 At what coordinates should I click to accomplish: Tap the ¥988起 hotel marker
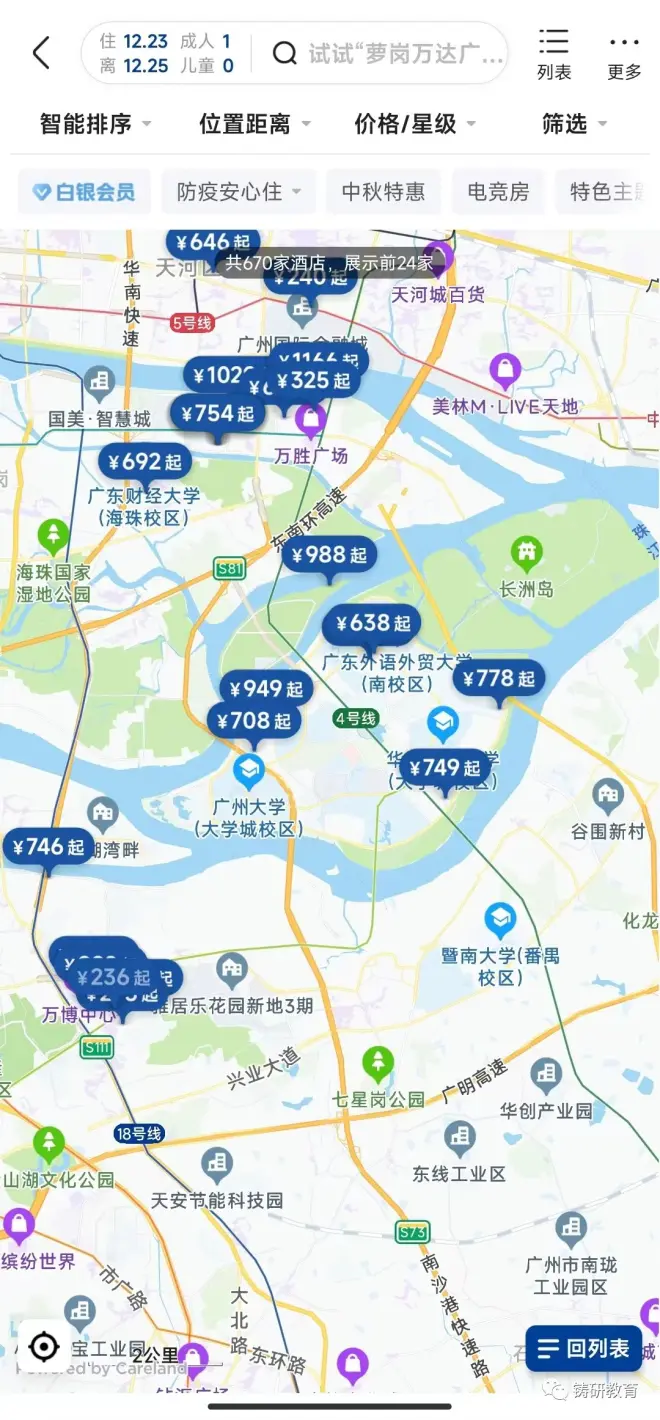(x=329, y=555)
